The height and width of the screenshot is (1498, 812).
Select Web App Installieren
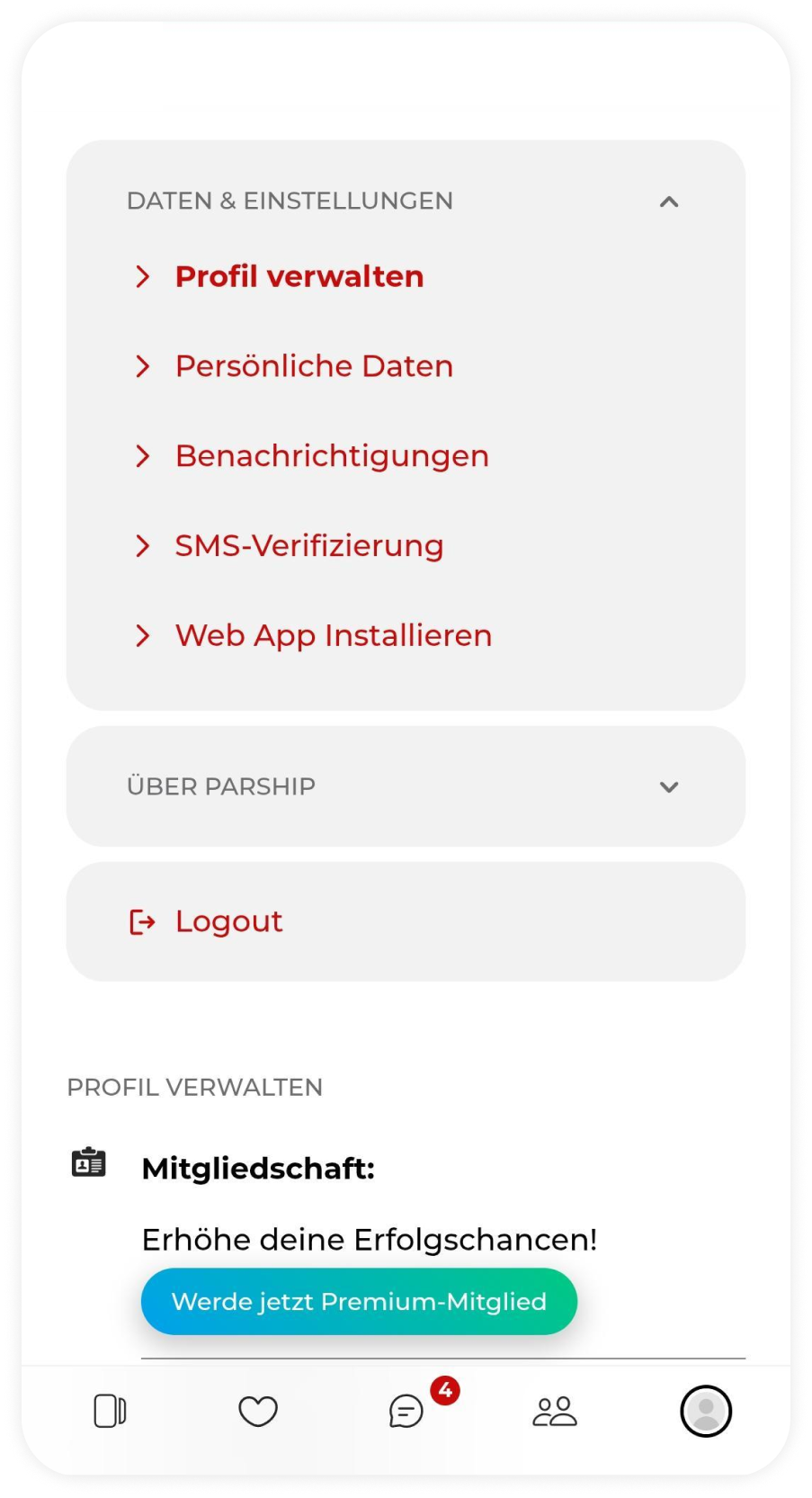[333, 636]
